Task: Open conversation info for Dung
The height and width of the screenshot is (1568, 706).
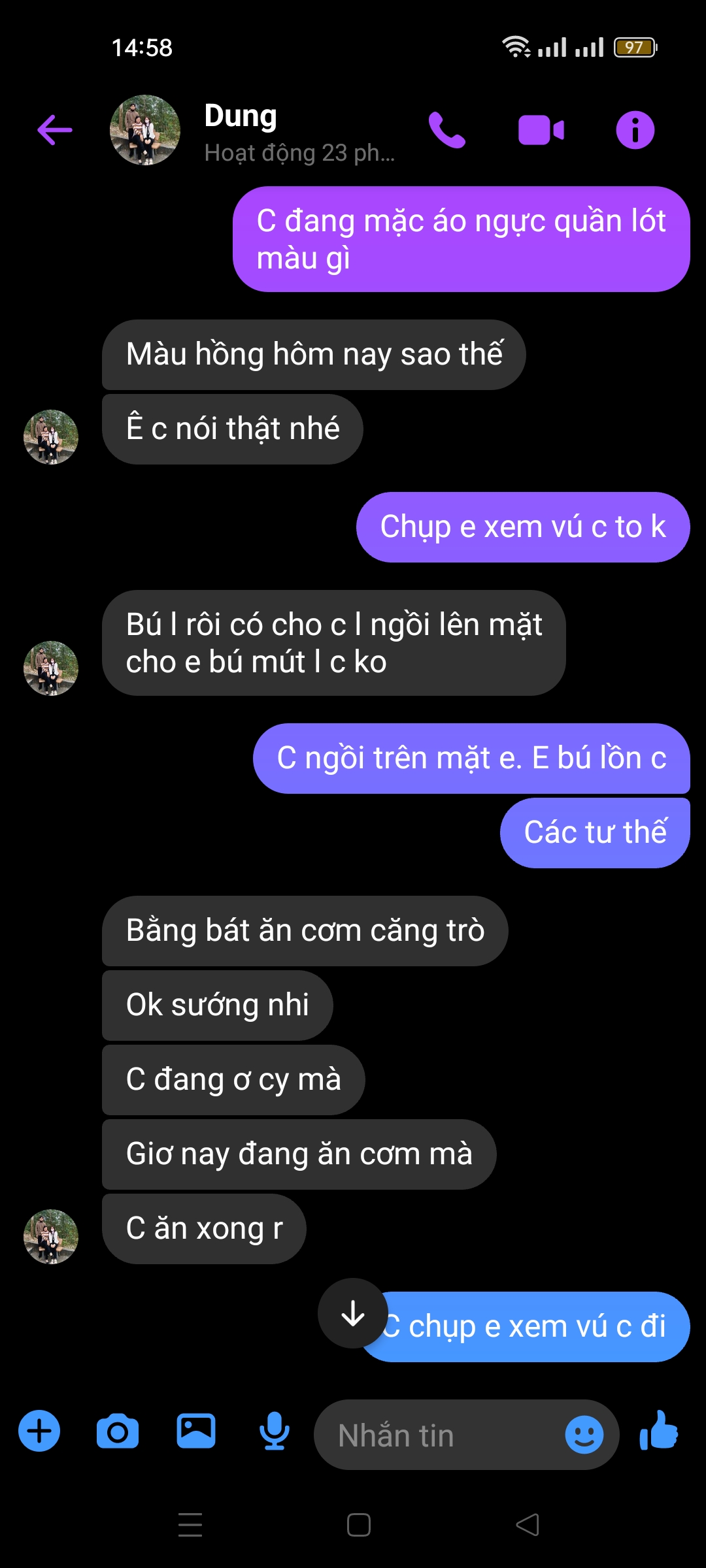Action: click(635, 130)
